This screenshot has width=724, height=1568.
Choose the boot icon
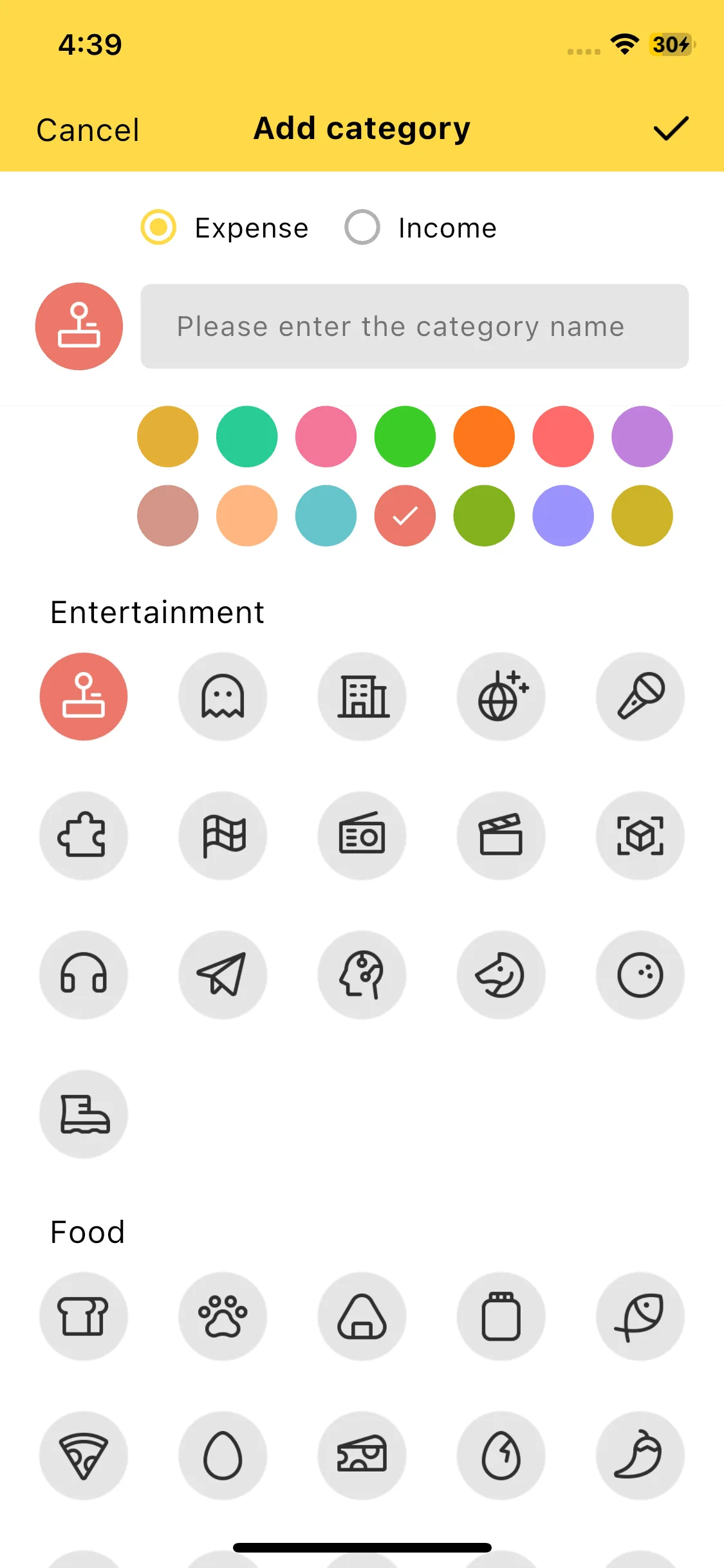click(84, 1114)
